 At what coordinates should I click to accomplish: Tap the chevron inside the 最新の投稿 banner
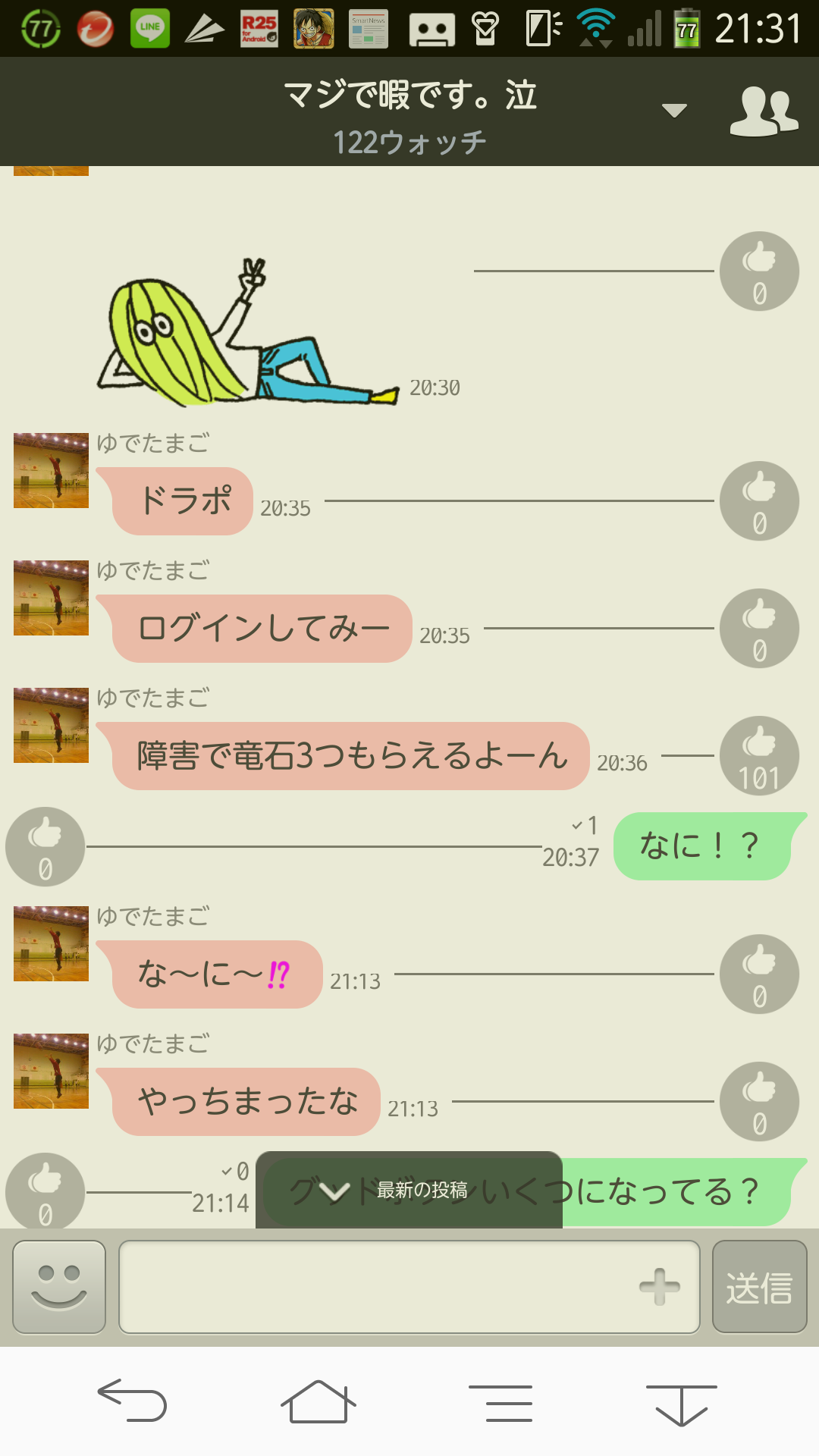click(x=334, y=1189)
